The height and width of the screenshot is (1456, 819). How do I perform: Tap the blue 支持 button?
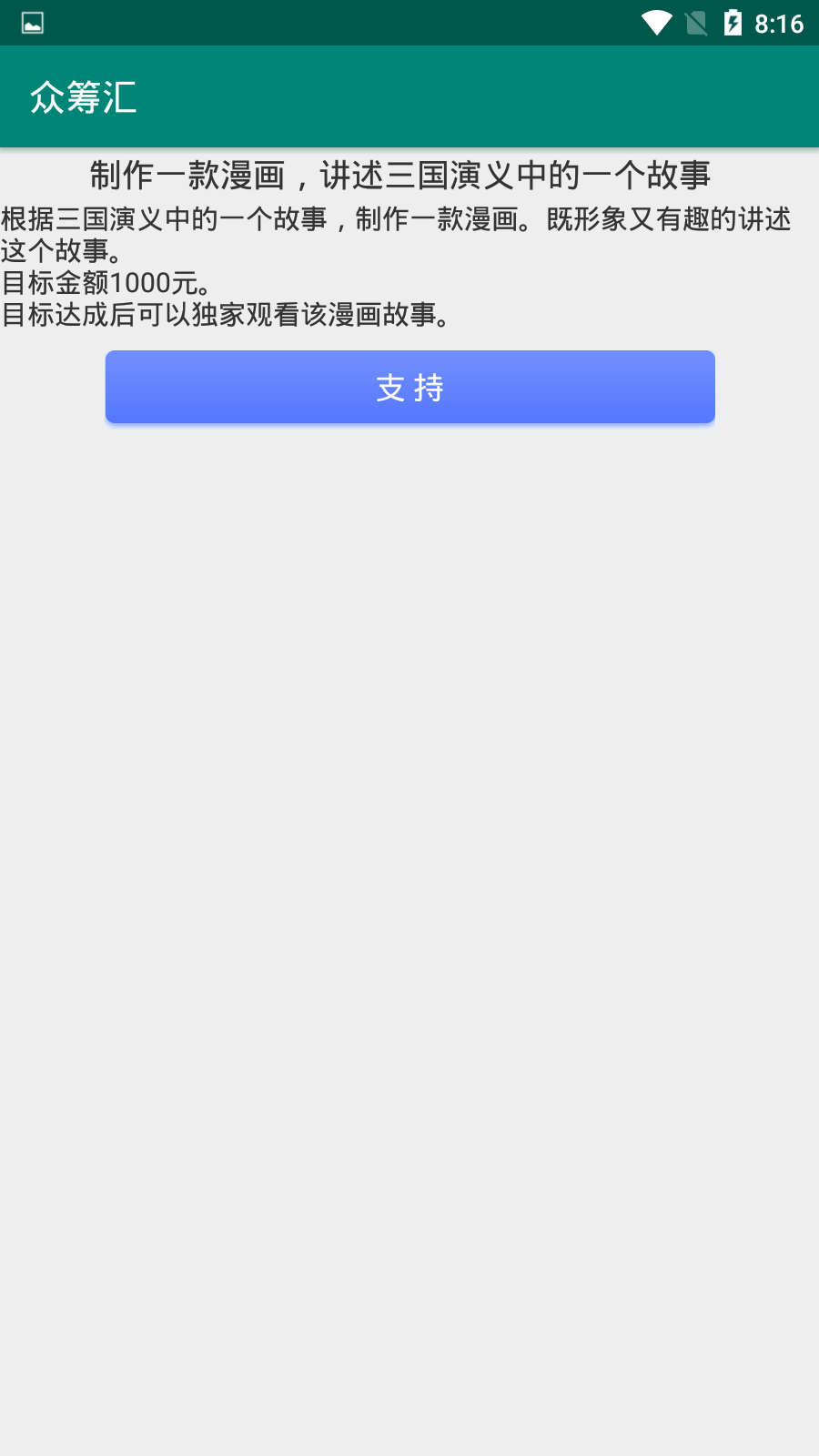click(x=409, y=387)
